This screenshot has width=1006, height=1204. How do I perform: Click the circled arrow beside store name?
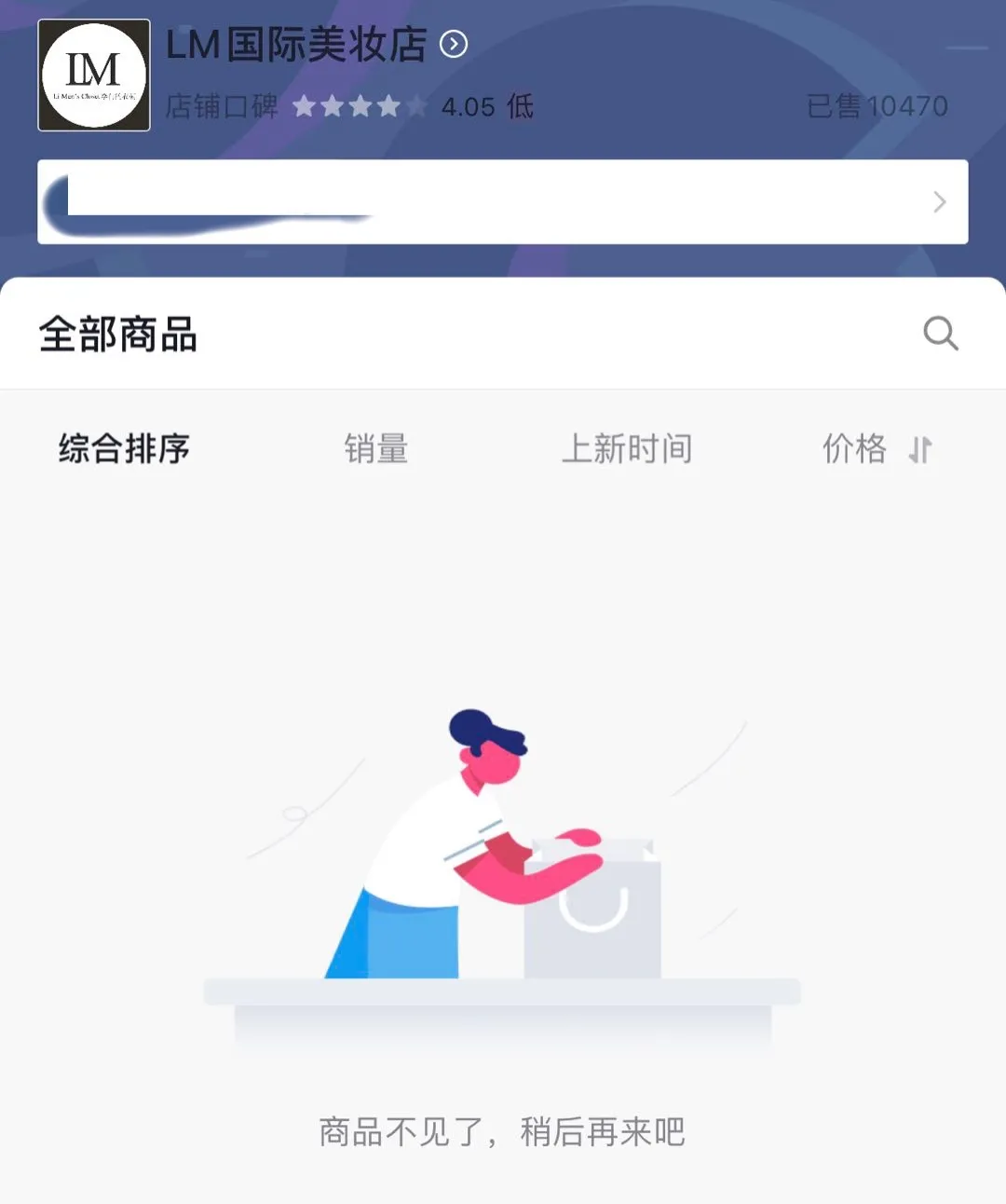[x=453, y=44]
